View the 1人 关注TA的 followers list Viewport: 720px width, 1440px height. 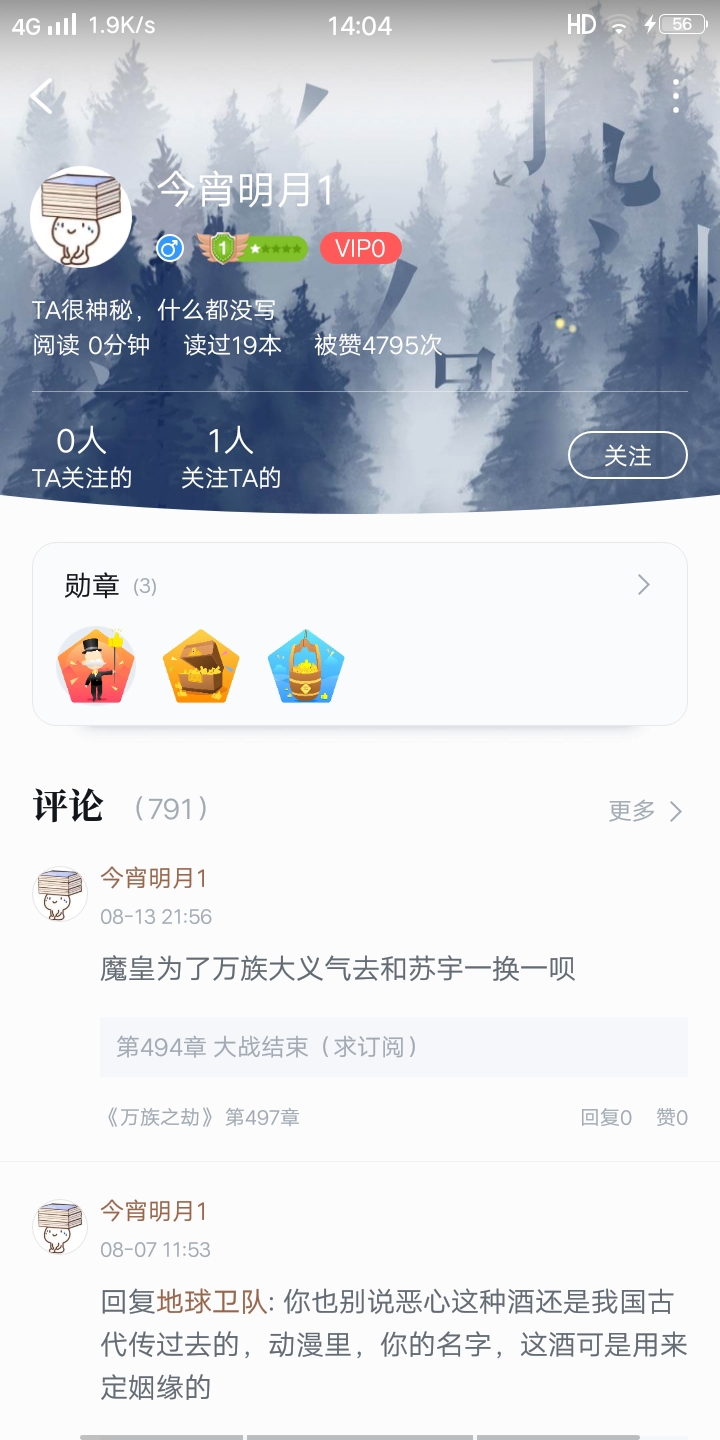tap(230, 458)
